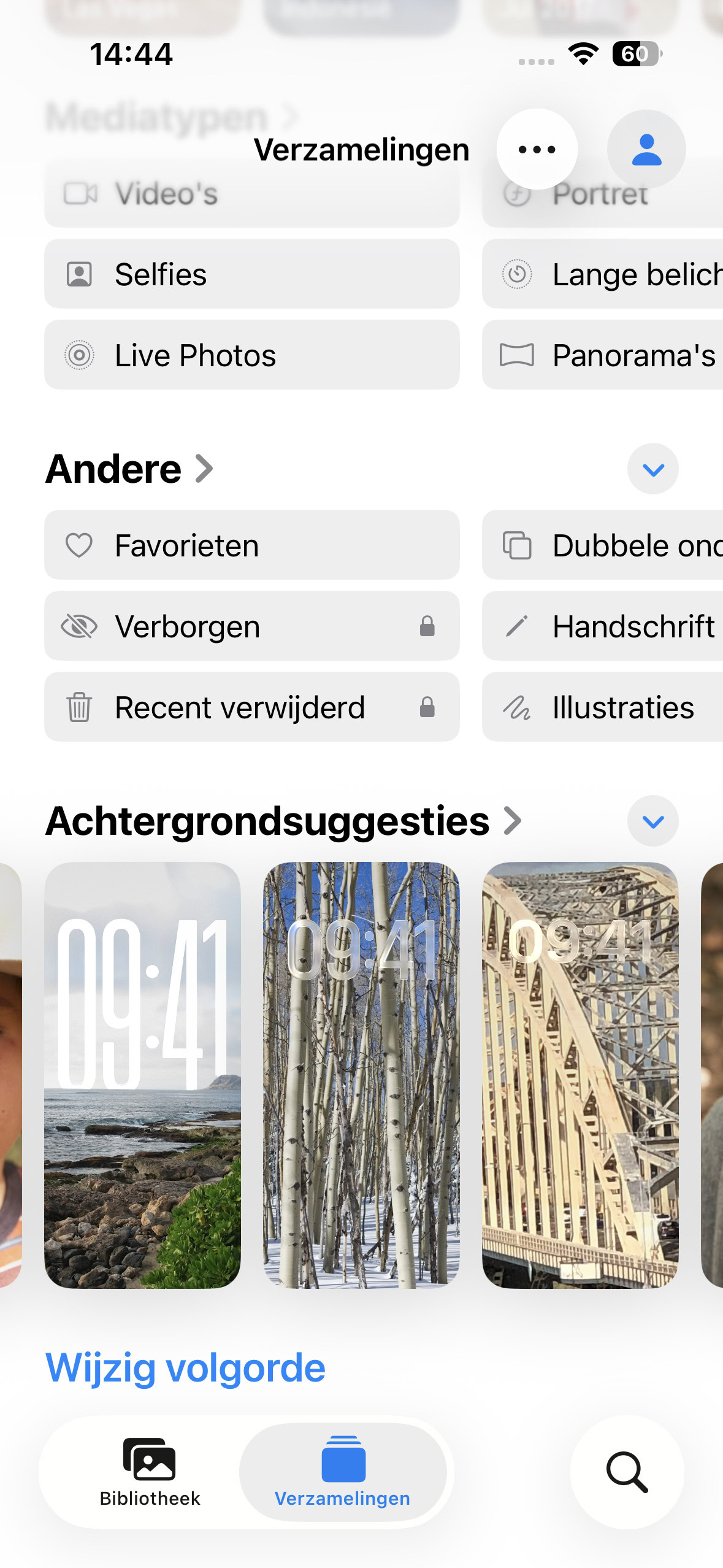Image resolution: width=723 pixels, height=1568 pixels.
Task: Collapse the Andere section with its chevron
Action: pyautogui.click(x=652, y=469)
